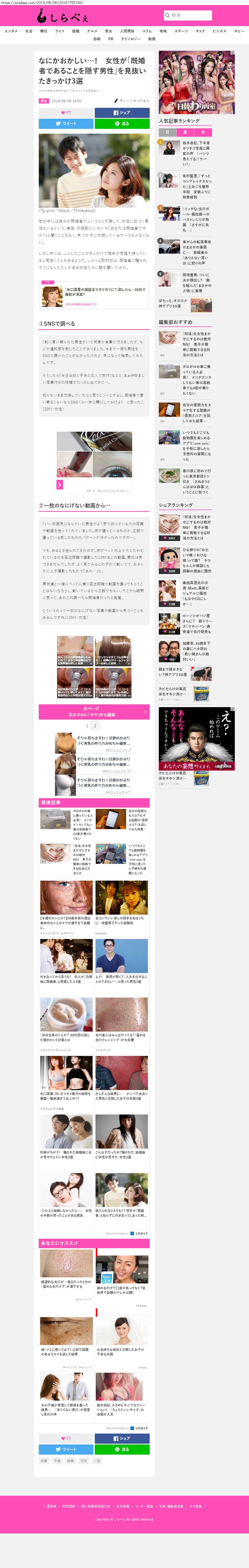The width and height of the screenshot is (249, 1568).
Task: Send via LINE using top 送る button
Action: point(122,124)
